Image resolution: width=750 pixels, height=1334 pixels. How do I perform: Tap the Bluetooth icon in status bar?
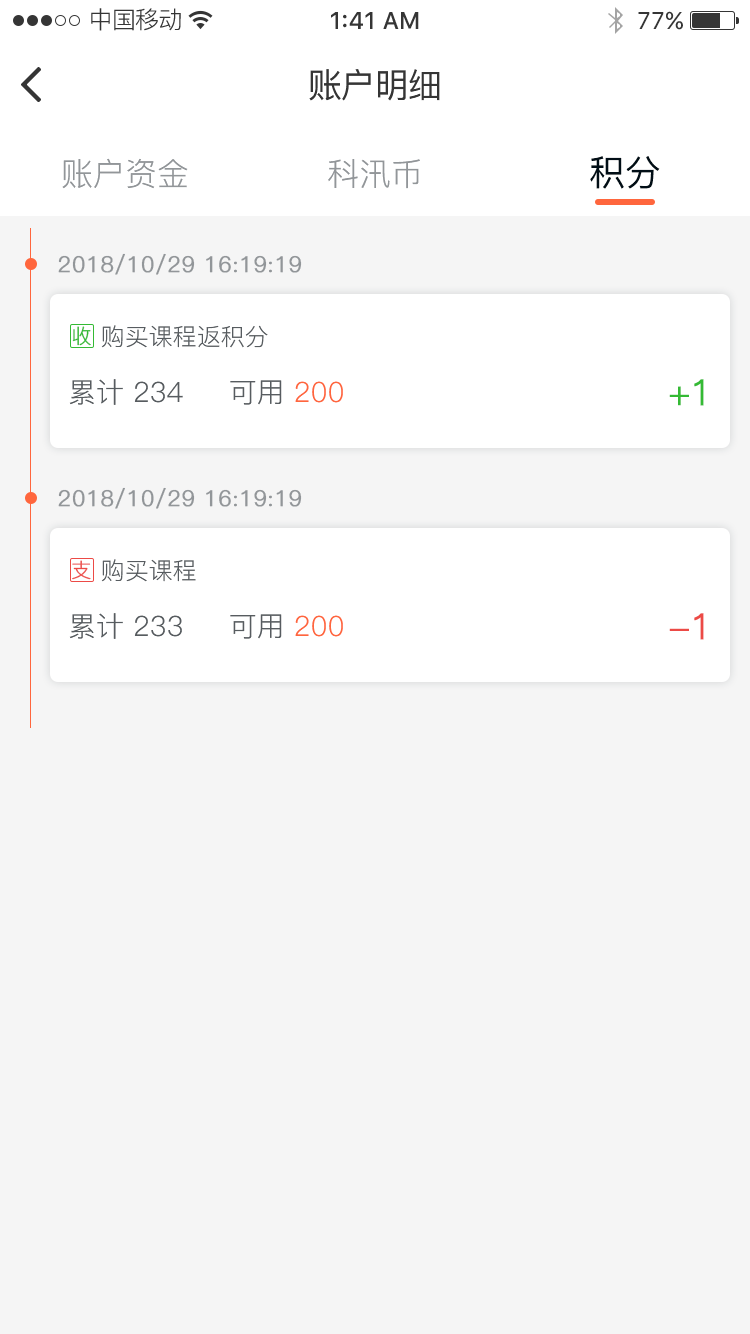click(618, 19)
